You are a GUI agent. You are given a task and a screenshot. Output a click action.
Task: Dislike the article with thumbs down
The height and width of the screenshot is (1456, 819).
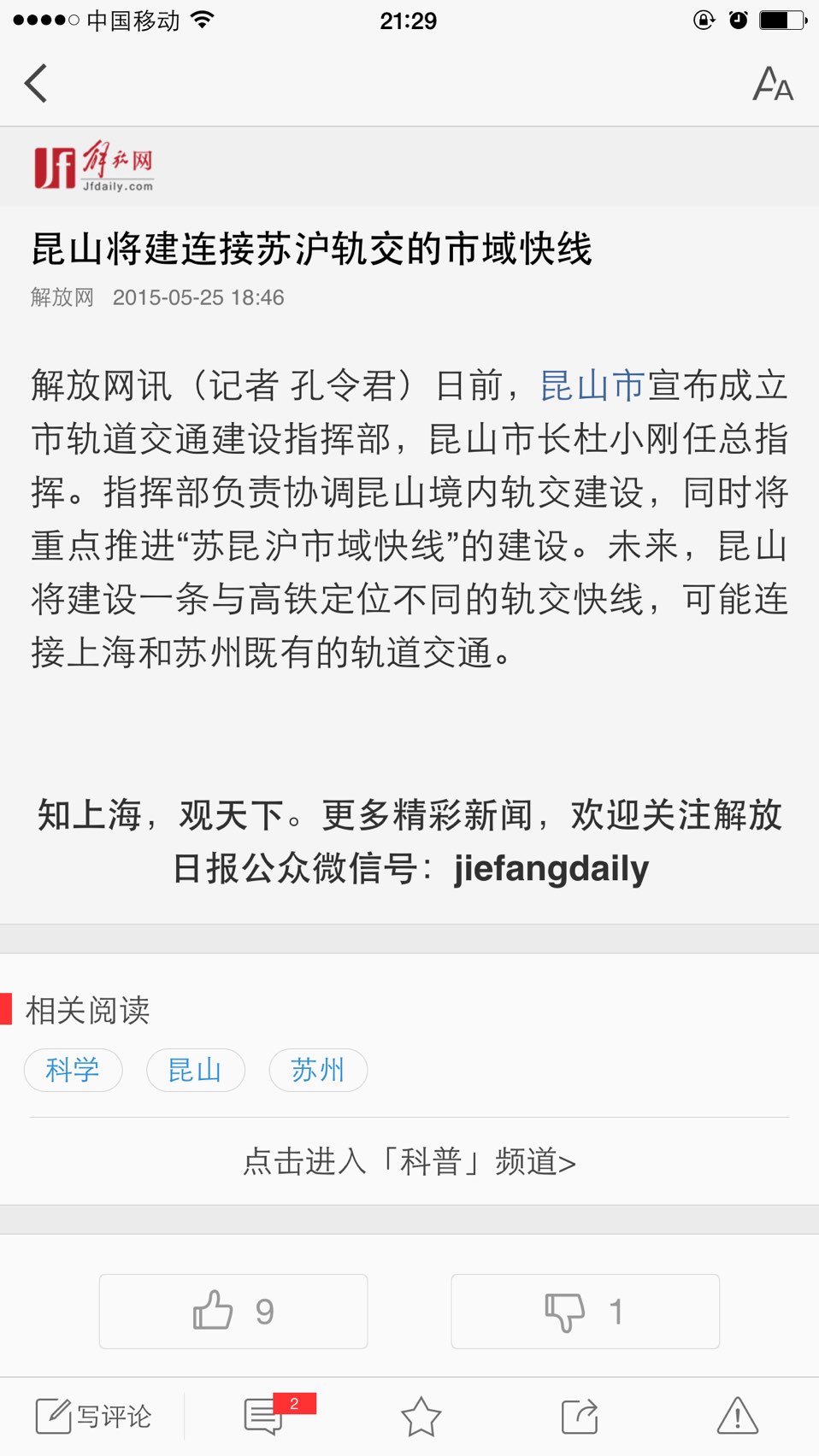point(586,1312)
